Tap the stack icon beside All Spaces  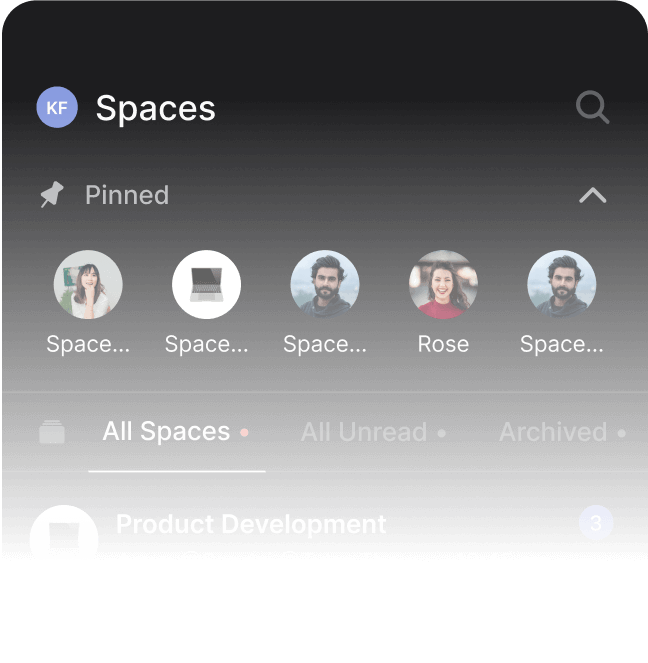[52, 432]
